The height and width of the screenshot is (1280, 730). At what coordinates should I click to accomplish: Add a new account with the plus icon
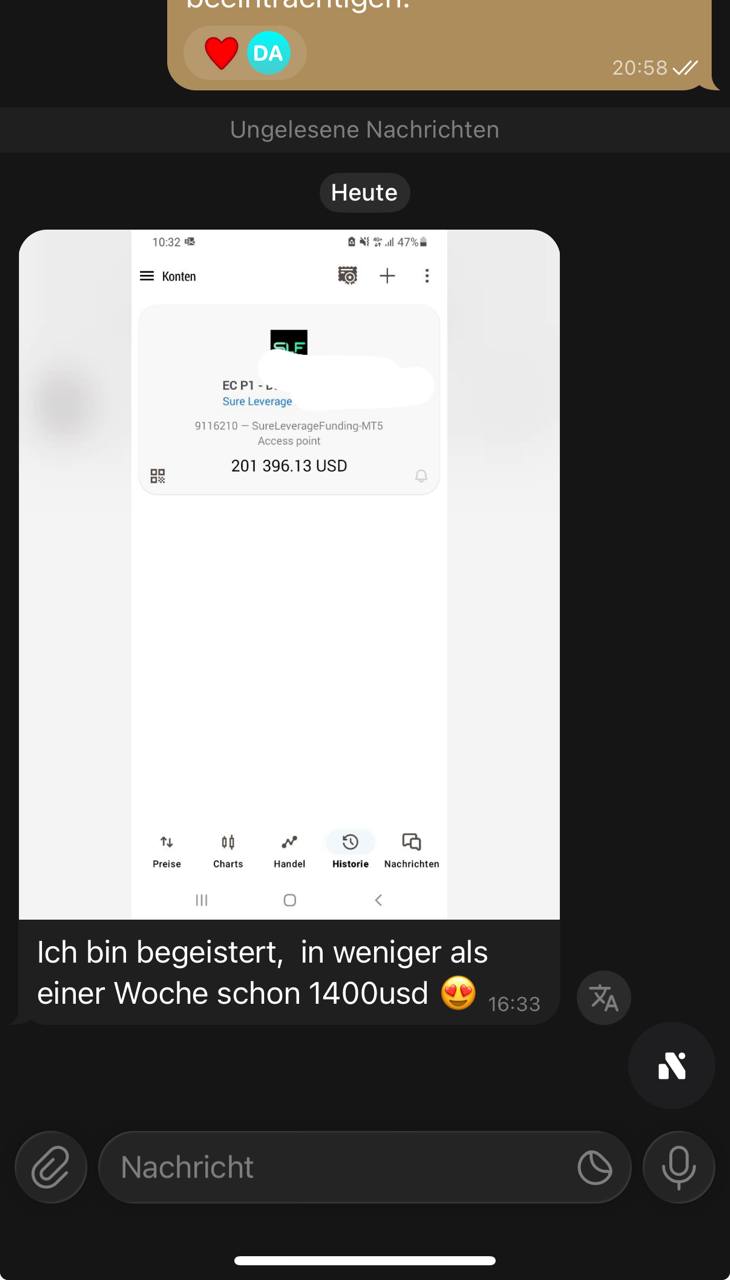387,276
